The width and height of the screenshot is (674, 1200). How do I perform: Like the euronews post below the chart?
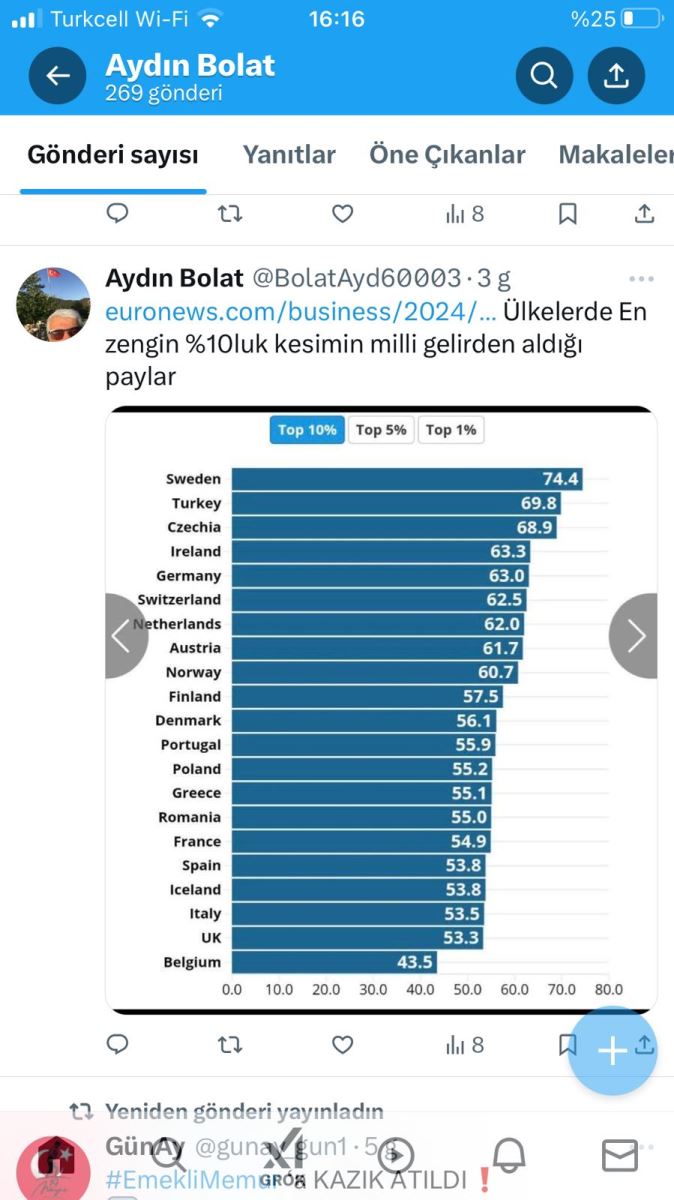coord(343,1045)
